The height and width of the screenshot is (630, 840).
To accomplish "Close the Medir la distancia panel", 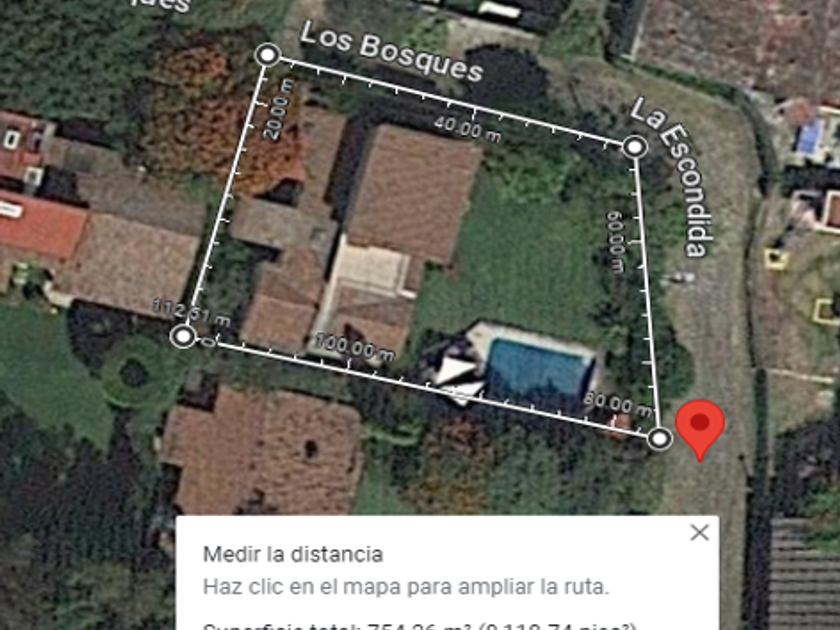I will [x=699, y=532].
